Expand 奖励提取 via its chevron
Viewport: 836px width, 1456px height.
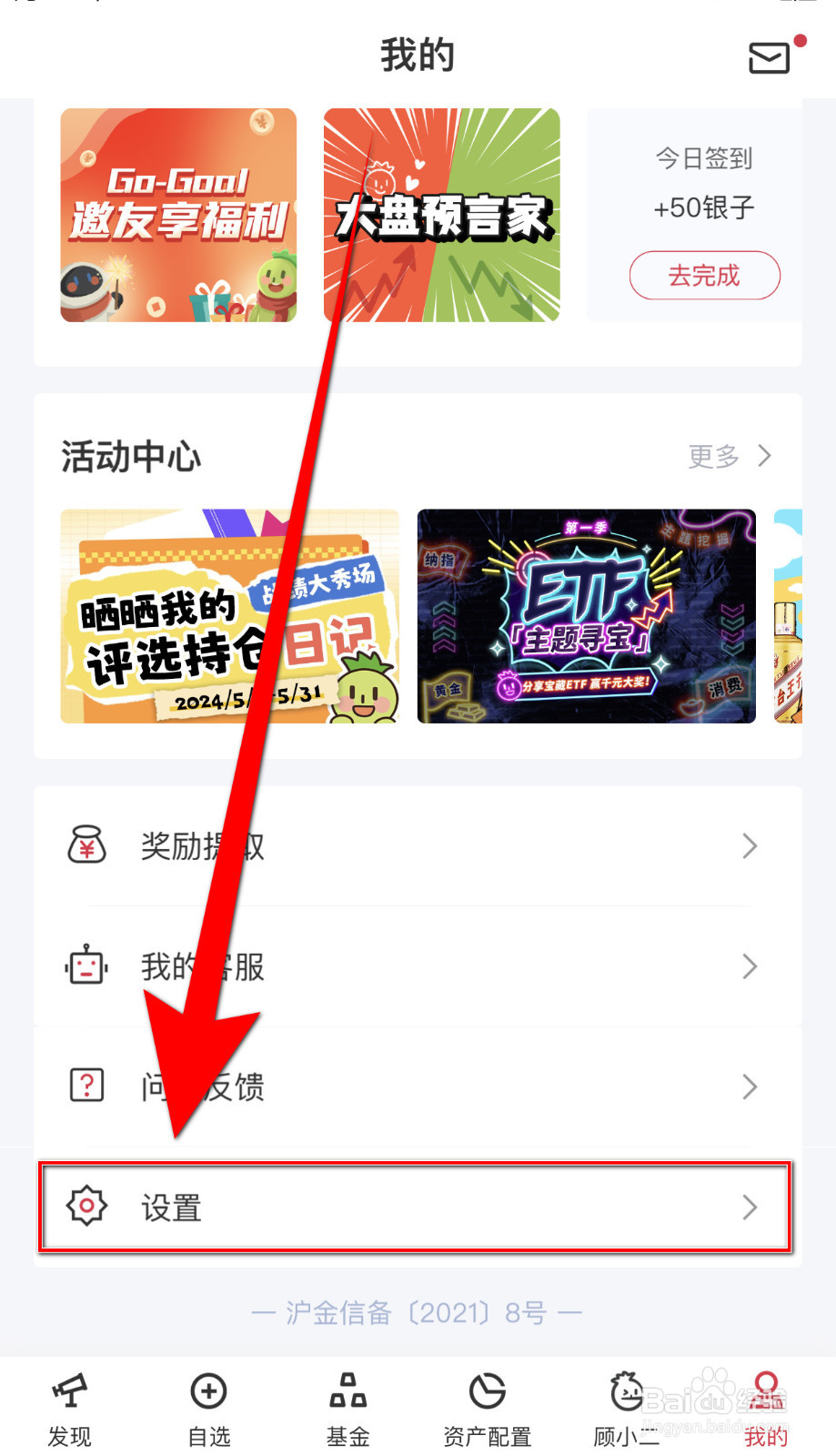point(748,846)
